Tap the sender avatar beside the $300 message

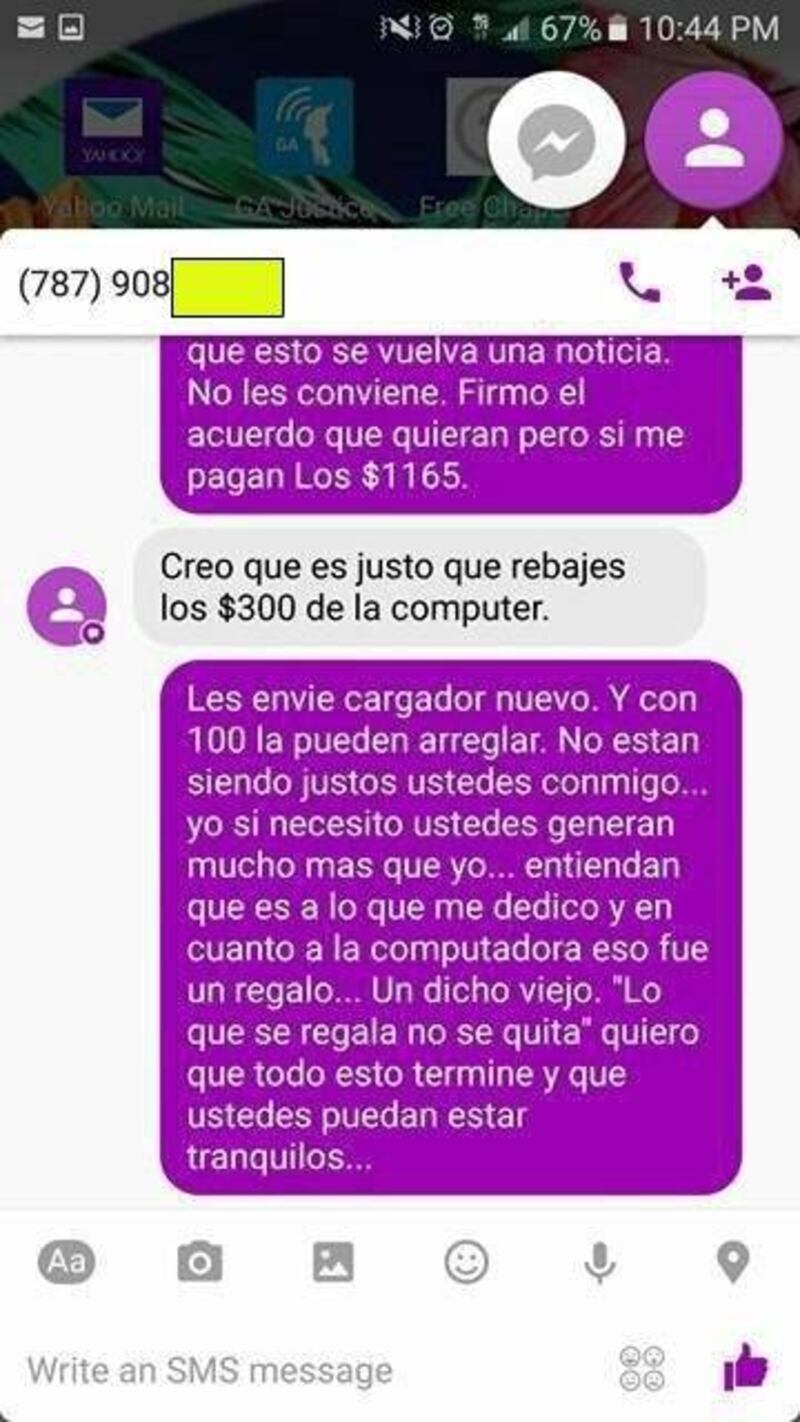pyautogui.click(x=66, y=606)
